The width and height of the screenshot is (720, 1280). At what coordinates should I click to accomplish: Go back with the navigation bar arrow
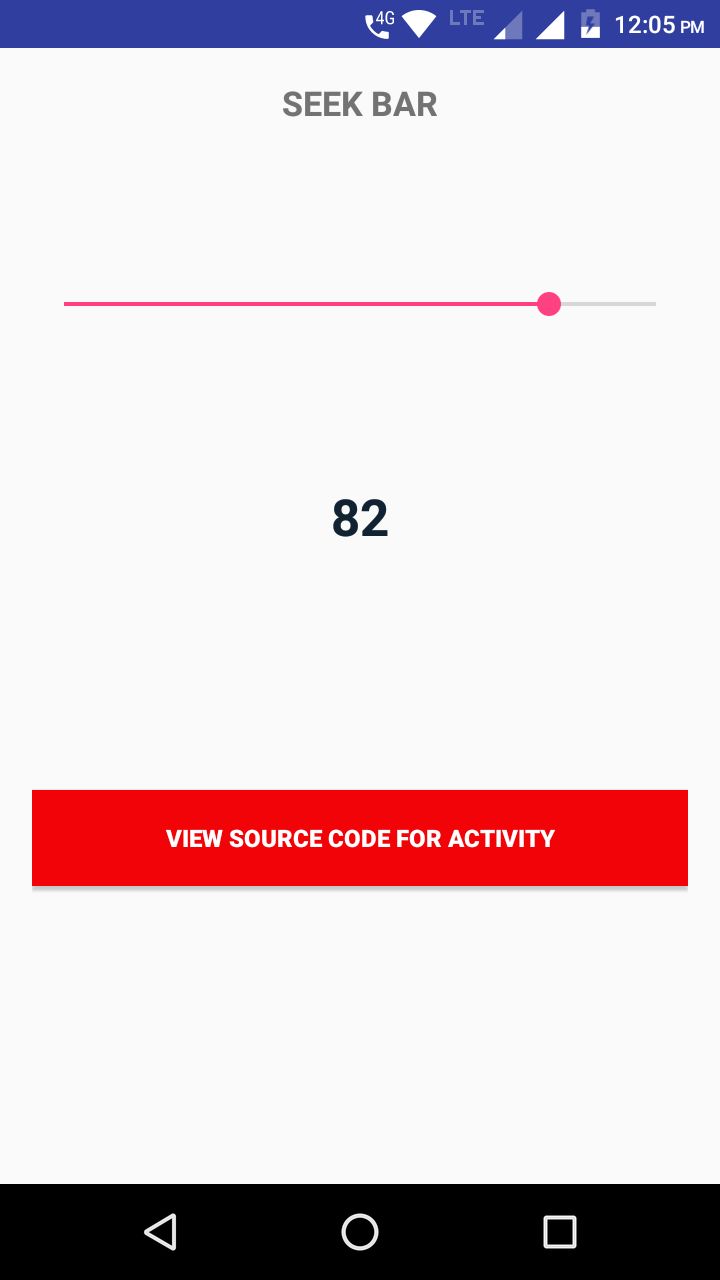coord(160,1232)
